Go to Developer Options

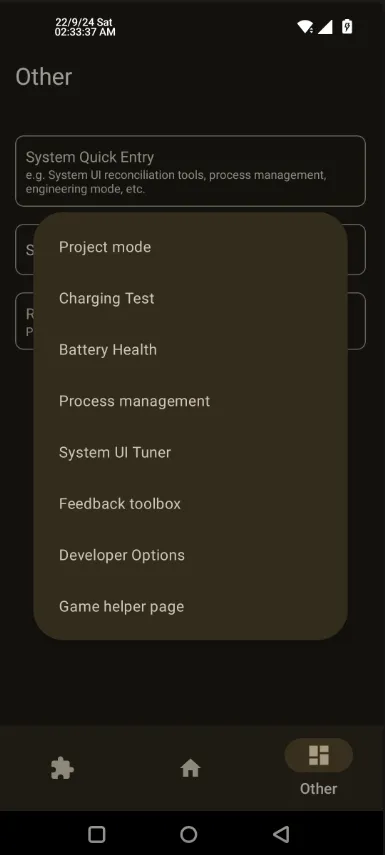click(x=190, y=555)
